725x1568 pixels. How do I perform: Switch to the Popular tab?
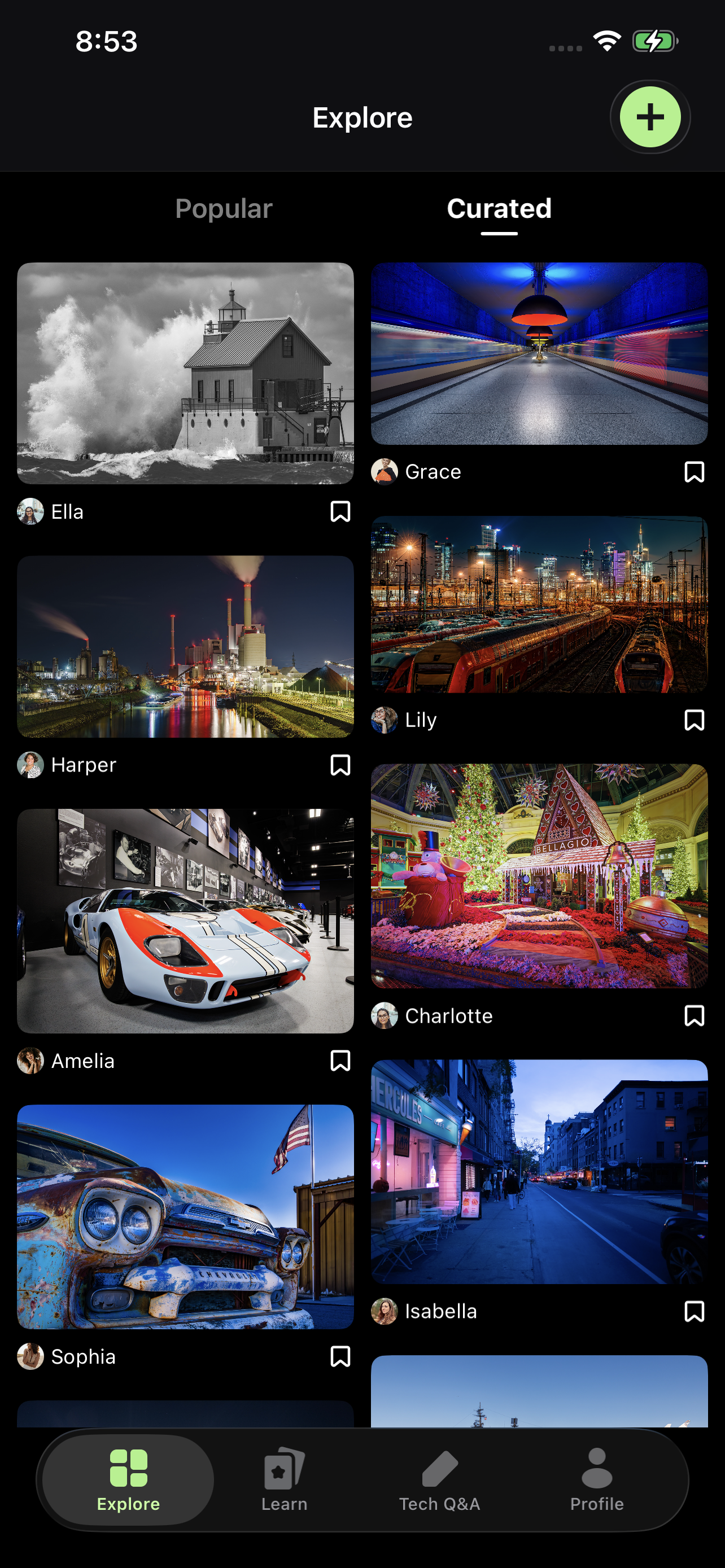pos(224,209)
